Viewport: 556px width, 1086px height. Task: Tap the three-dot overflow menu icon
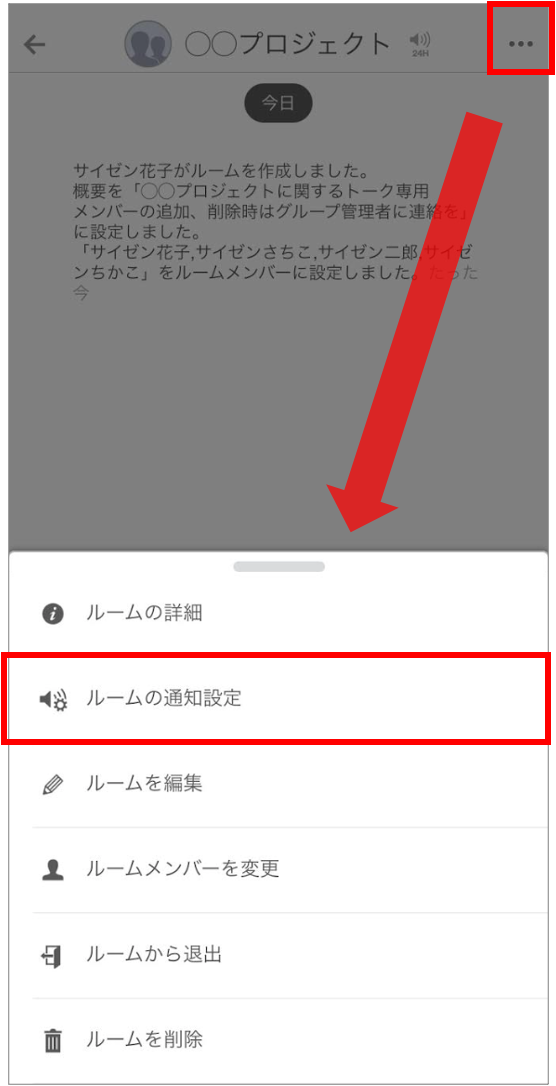pos(521,44)
